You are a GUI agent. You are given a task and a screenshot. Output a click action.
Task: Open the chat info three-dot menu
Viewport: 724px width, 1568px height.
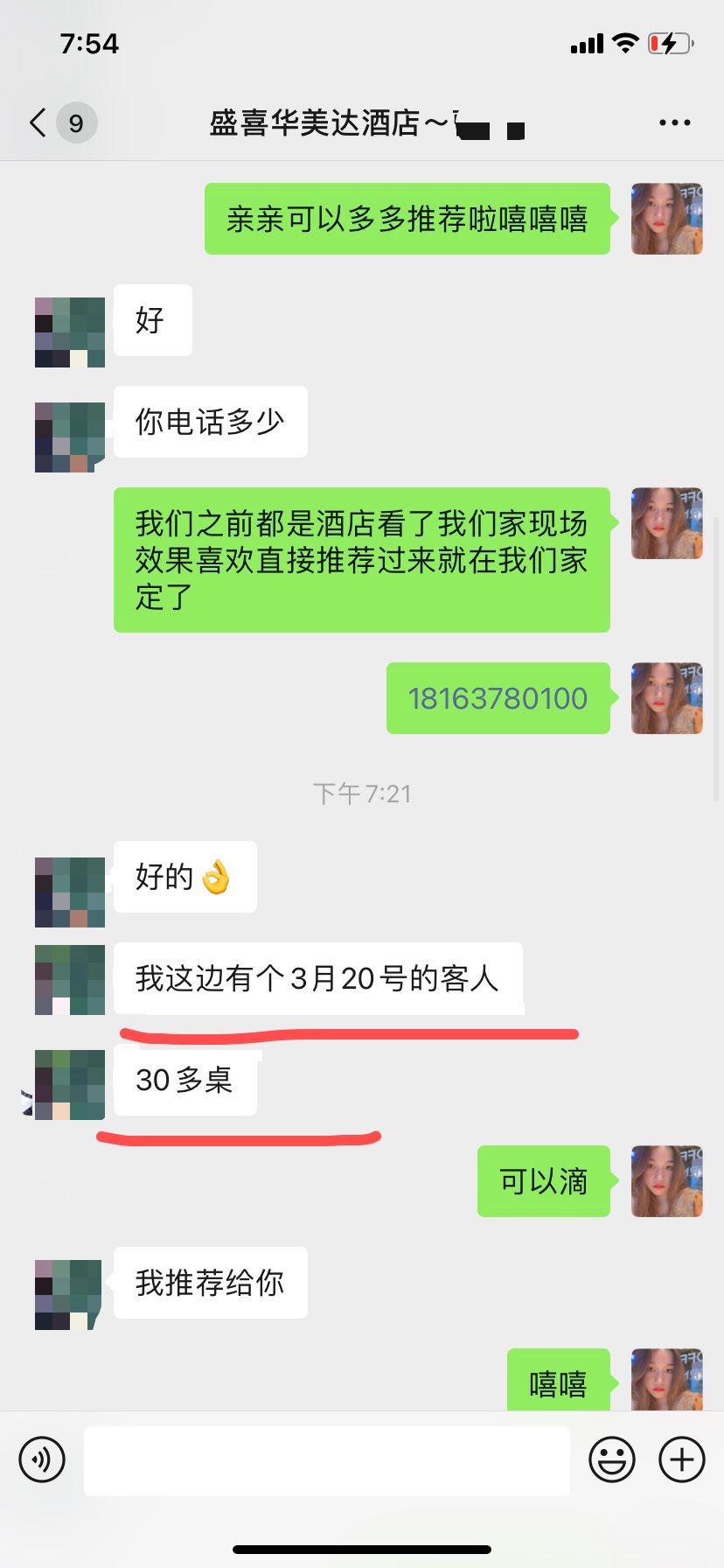(x=675, y=123)
